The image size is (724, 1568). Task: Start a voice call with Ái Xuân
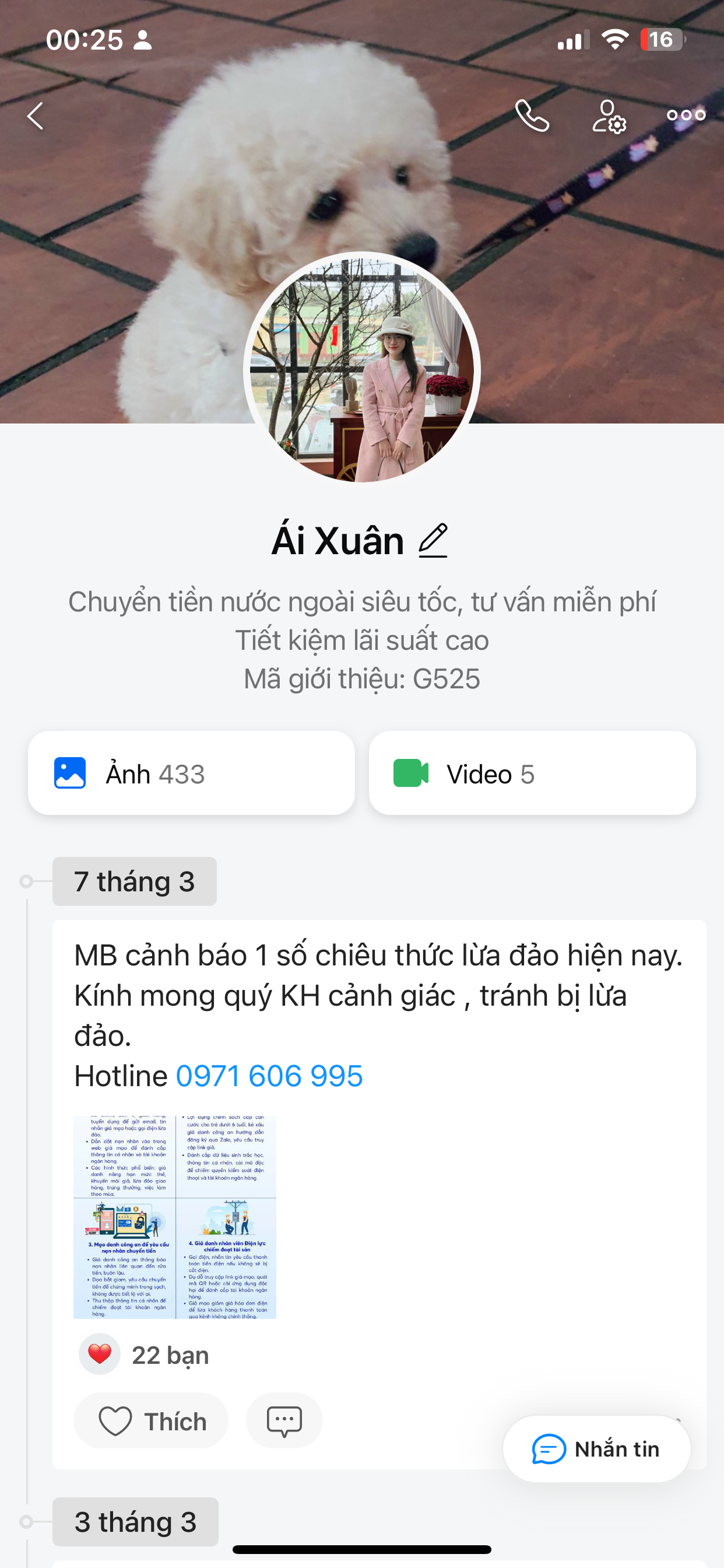(532, 116)
